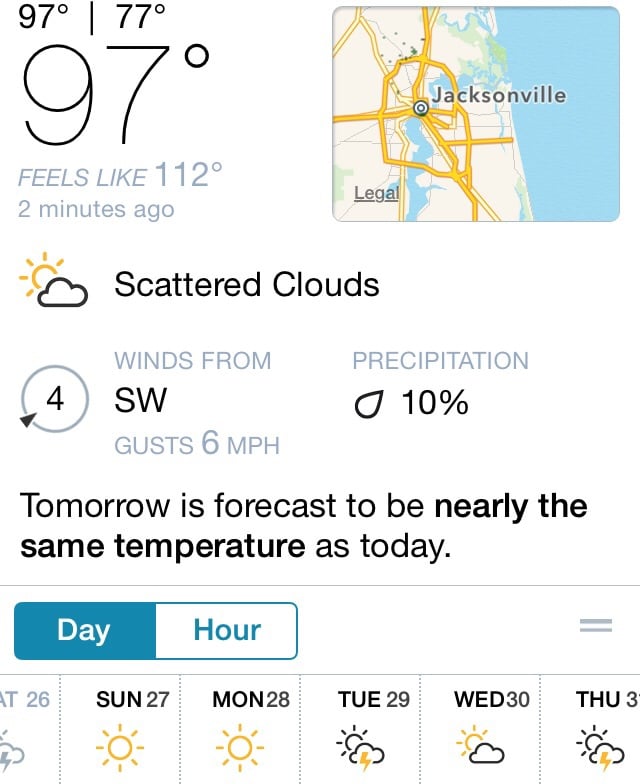This screenshot has height=784, width=640.
Task: Select the Day forecast tab
Action: click(84, 630)
